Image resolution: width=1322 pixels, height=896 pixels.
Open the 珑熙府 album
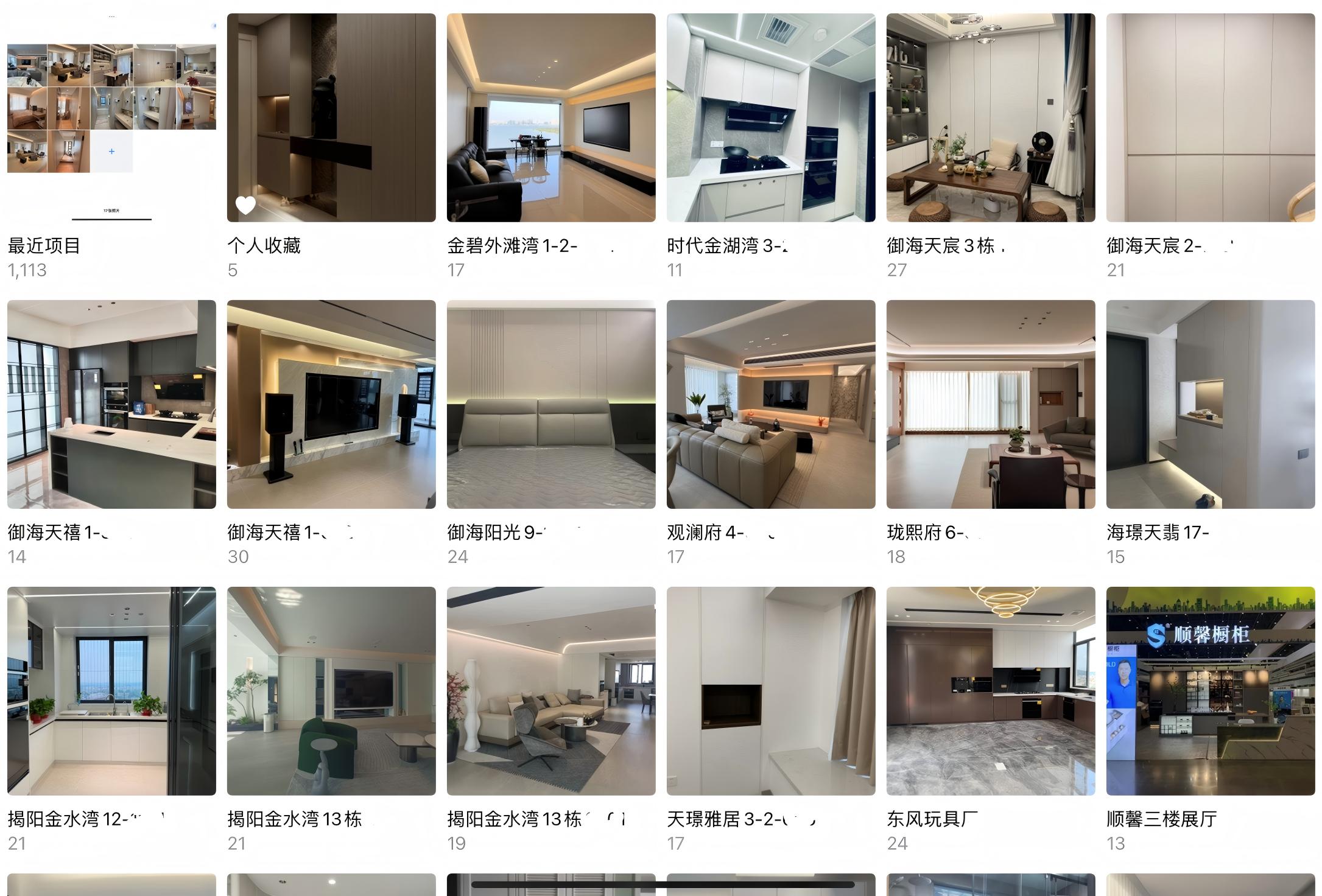(x=991, y=404)
